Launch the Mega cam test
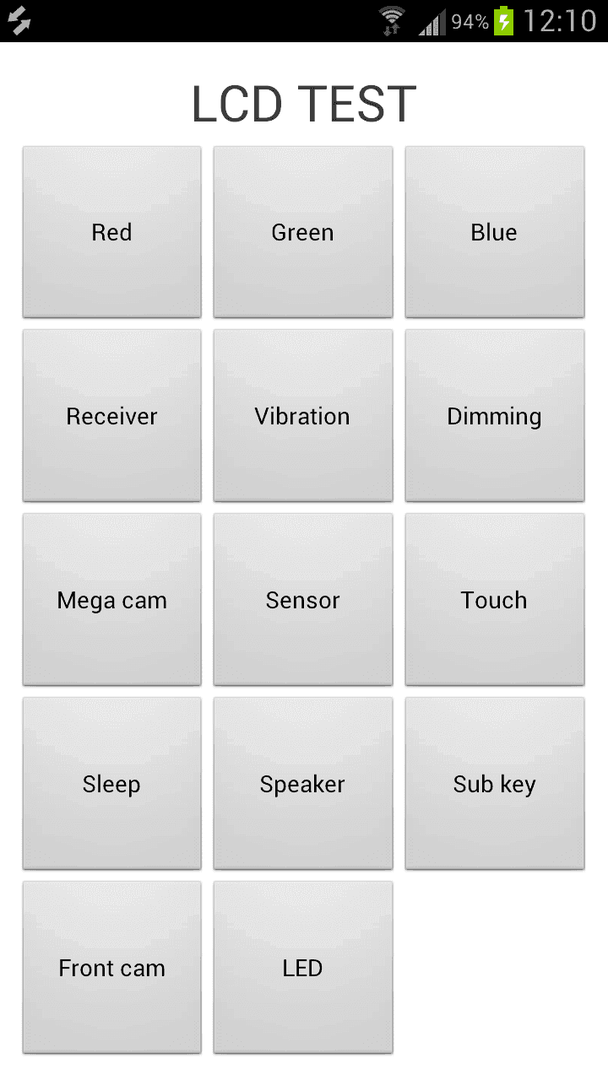608x1080 pixels. (112, 600)
